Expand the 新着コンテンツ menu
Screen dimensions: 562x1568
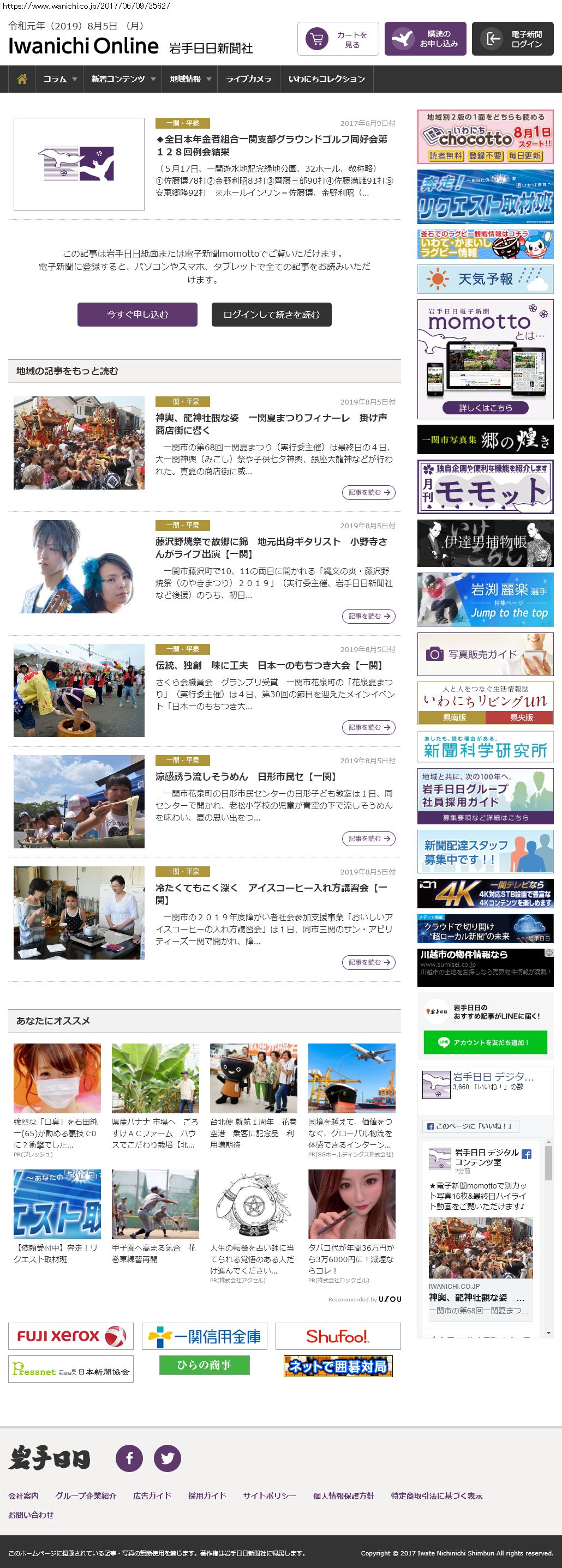[x=122, y=79]
